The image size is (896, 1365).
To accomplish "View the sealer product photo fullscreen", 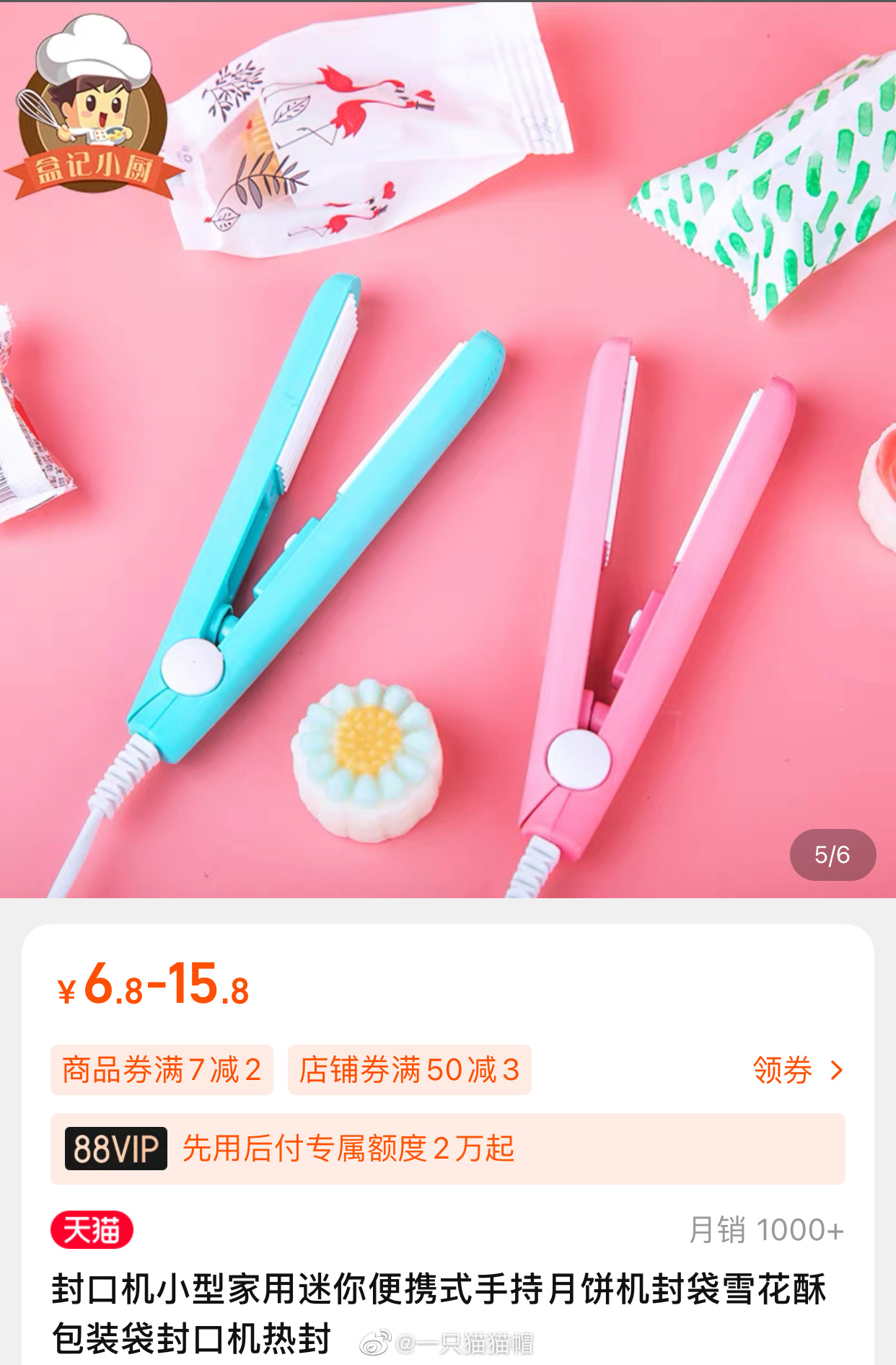I will pyautogui.click(x=447, y=505).
